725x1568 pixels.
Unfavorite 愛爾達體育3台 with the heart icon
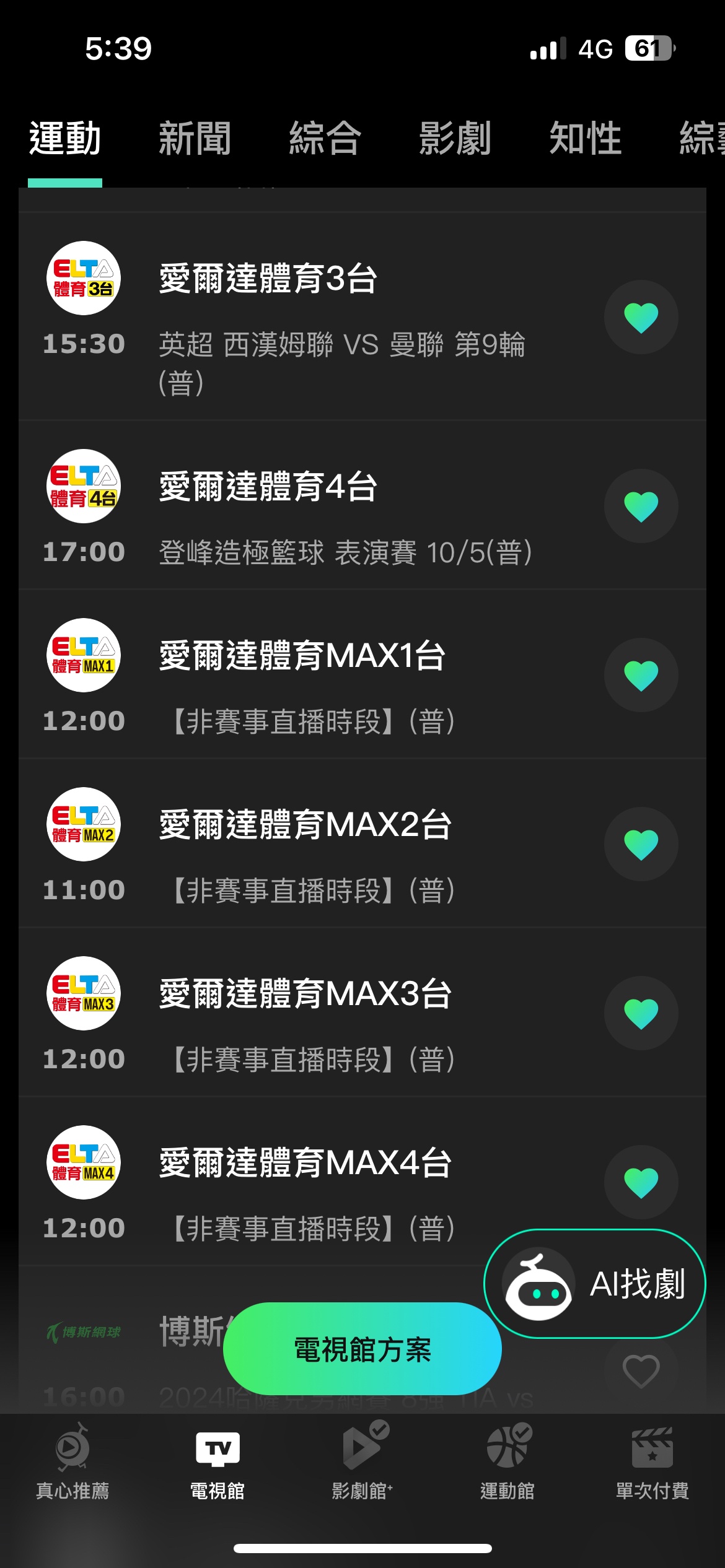641,317
